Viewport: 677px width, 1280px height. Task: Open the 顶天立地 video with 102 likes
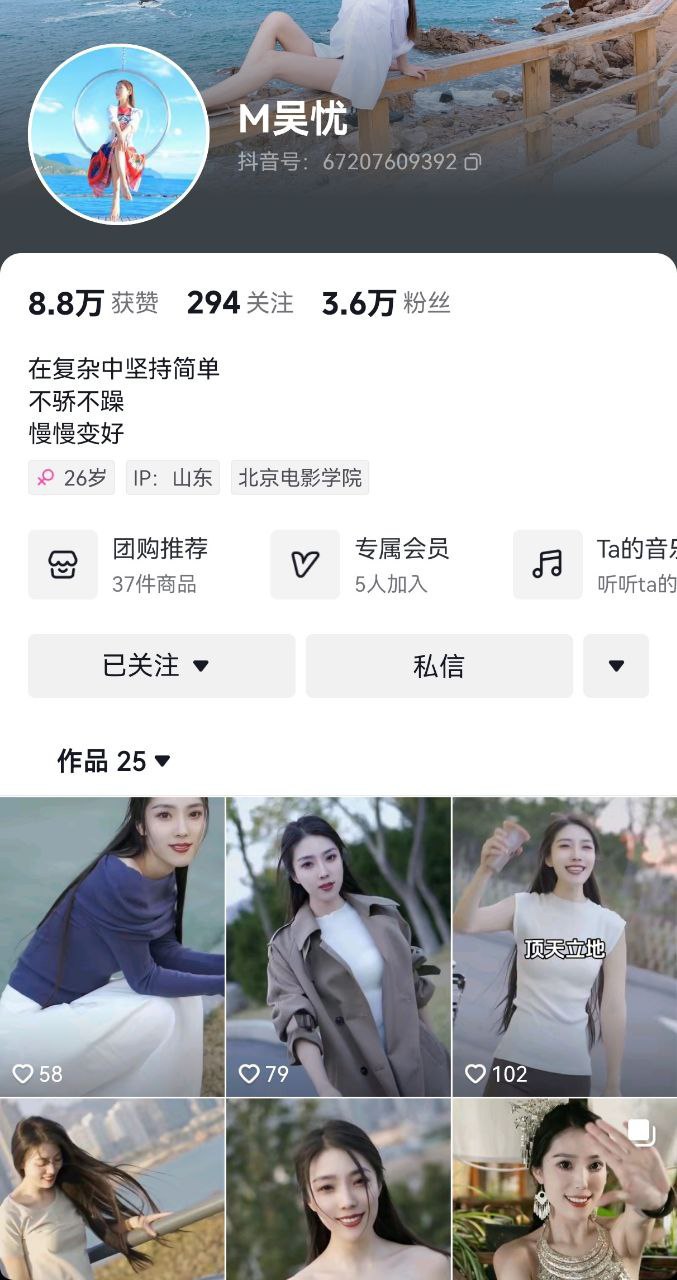click(x=564, y=945)
